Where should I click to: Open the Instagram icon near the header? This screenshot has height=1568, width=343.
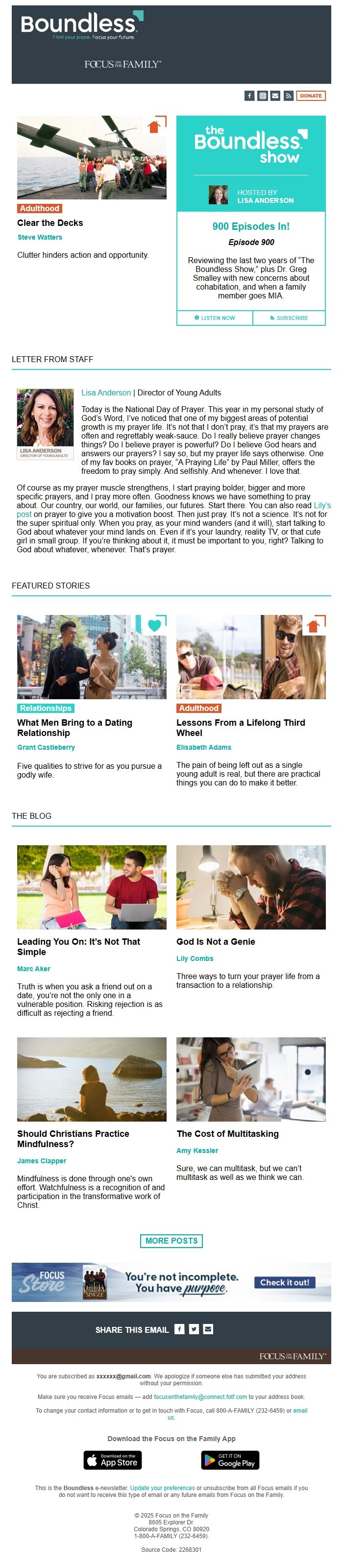(262, 96)
